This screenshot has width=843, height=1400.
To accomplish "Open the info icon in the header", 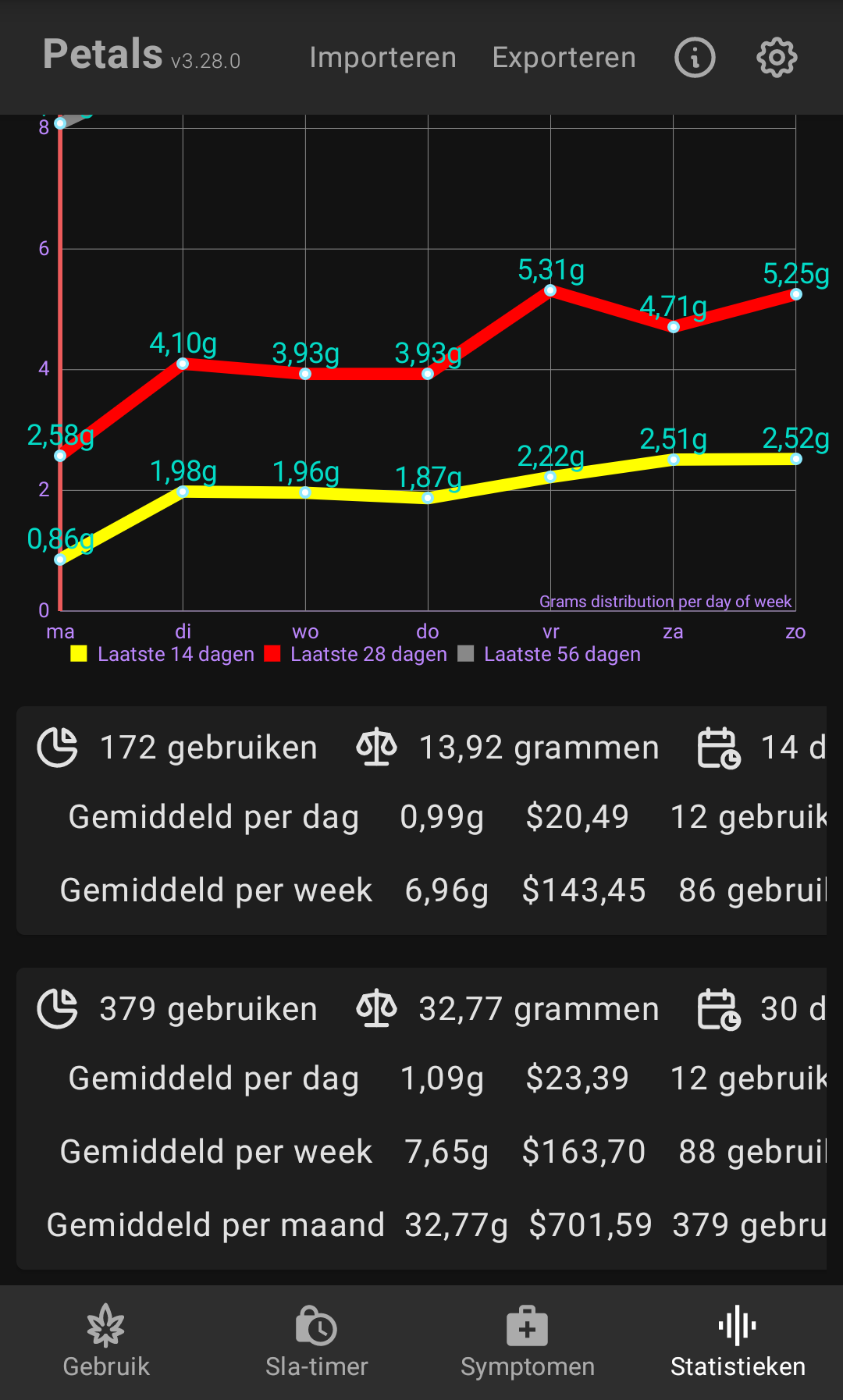I will pyautogui.click(x=695, y=58).
